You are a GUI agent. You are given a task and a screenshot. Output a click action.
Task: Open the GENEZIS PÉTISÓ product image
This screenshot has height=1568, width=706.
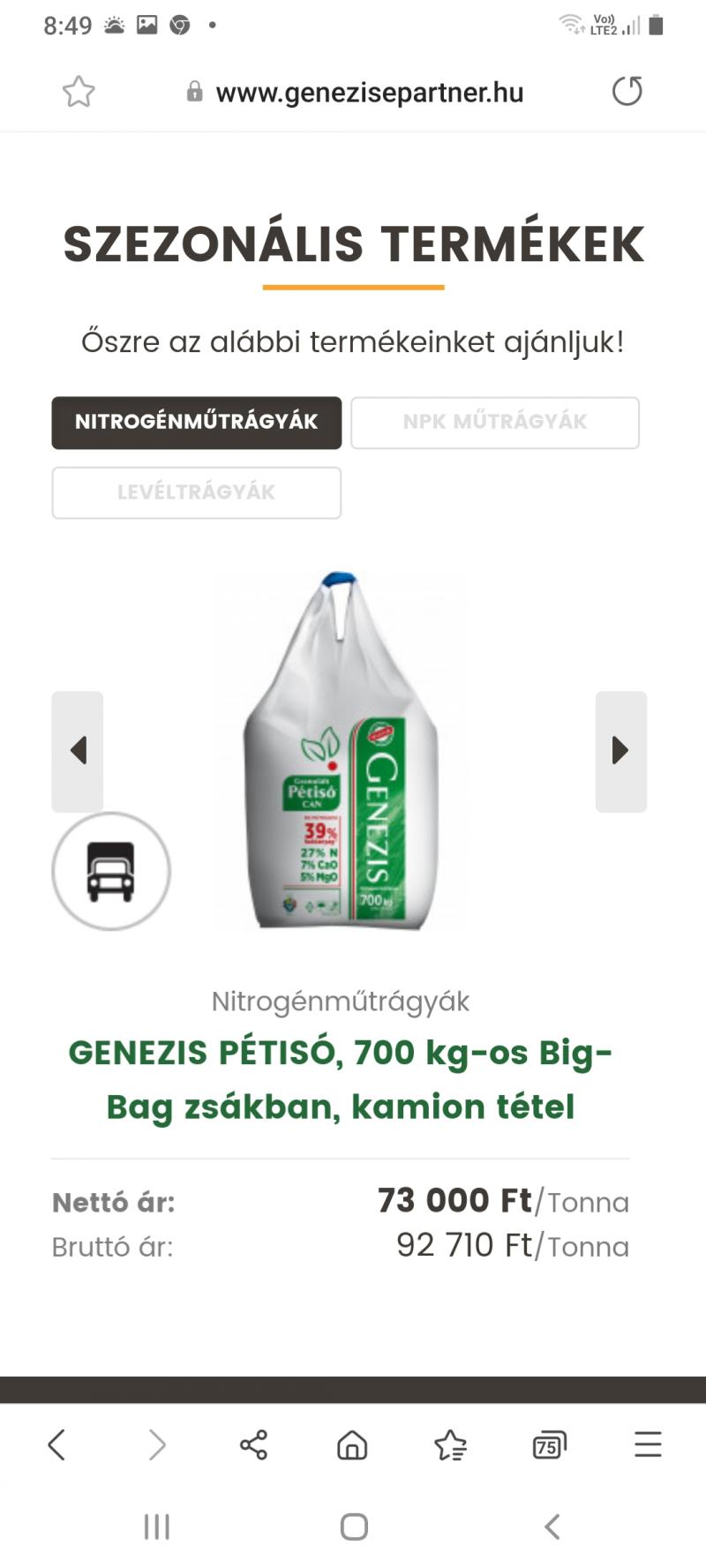pyautogui.click(x=341, y=751)
